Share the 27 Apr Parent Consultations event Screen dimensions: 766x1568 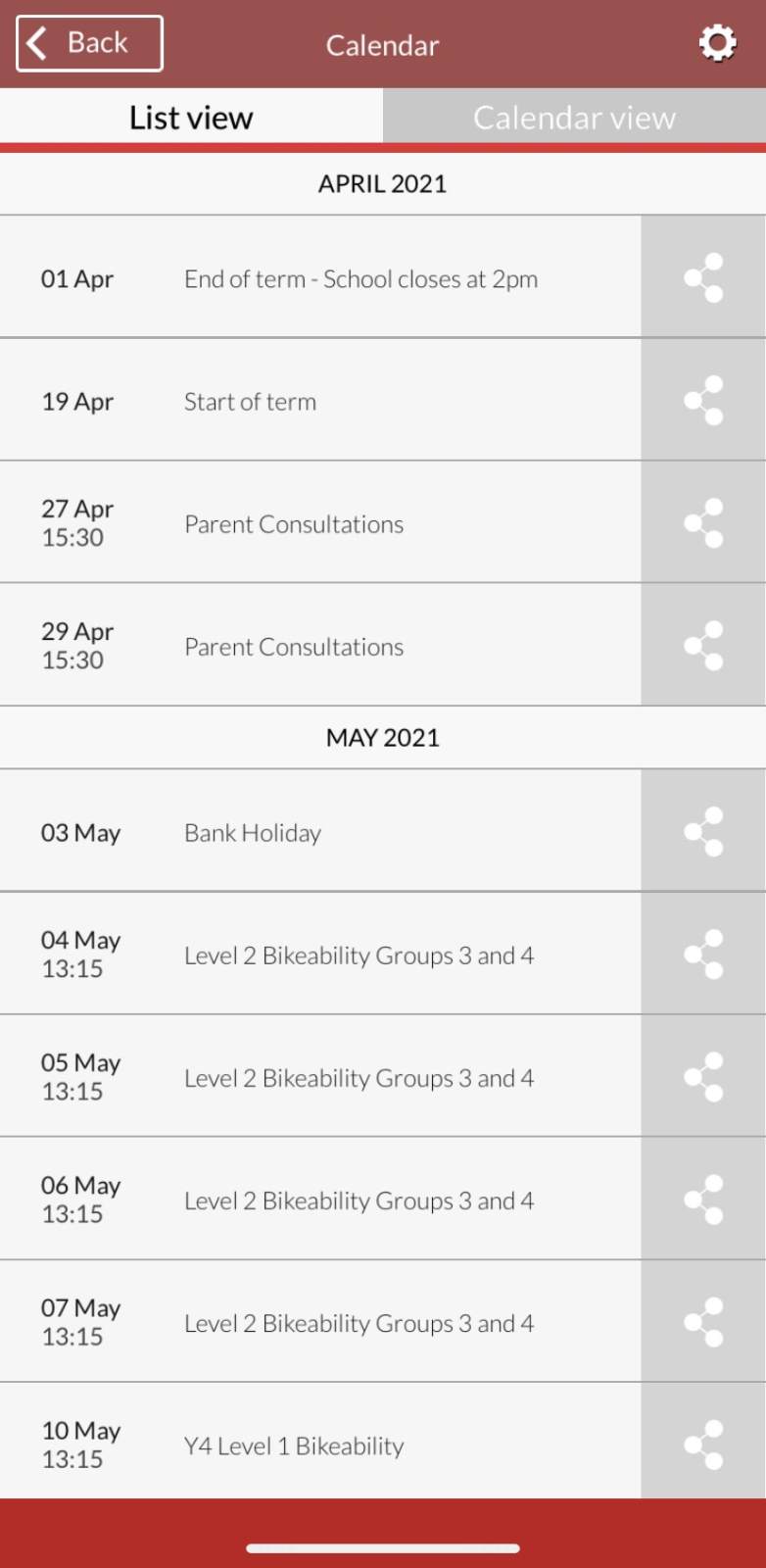703,522
